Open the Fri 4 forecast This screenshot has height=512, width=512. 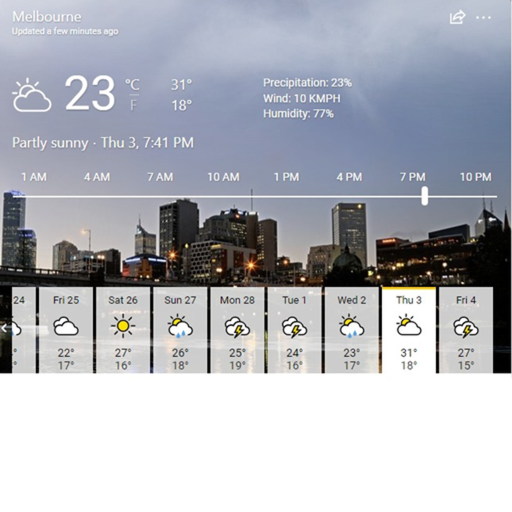point(466,330)
